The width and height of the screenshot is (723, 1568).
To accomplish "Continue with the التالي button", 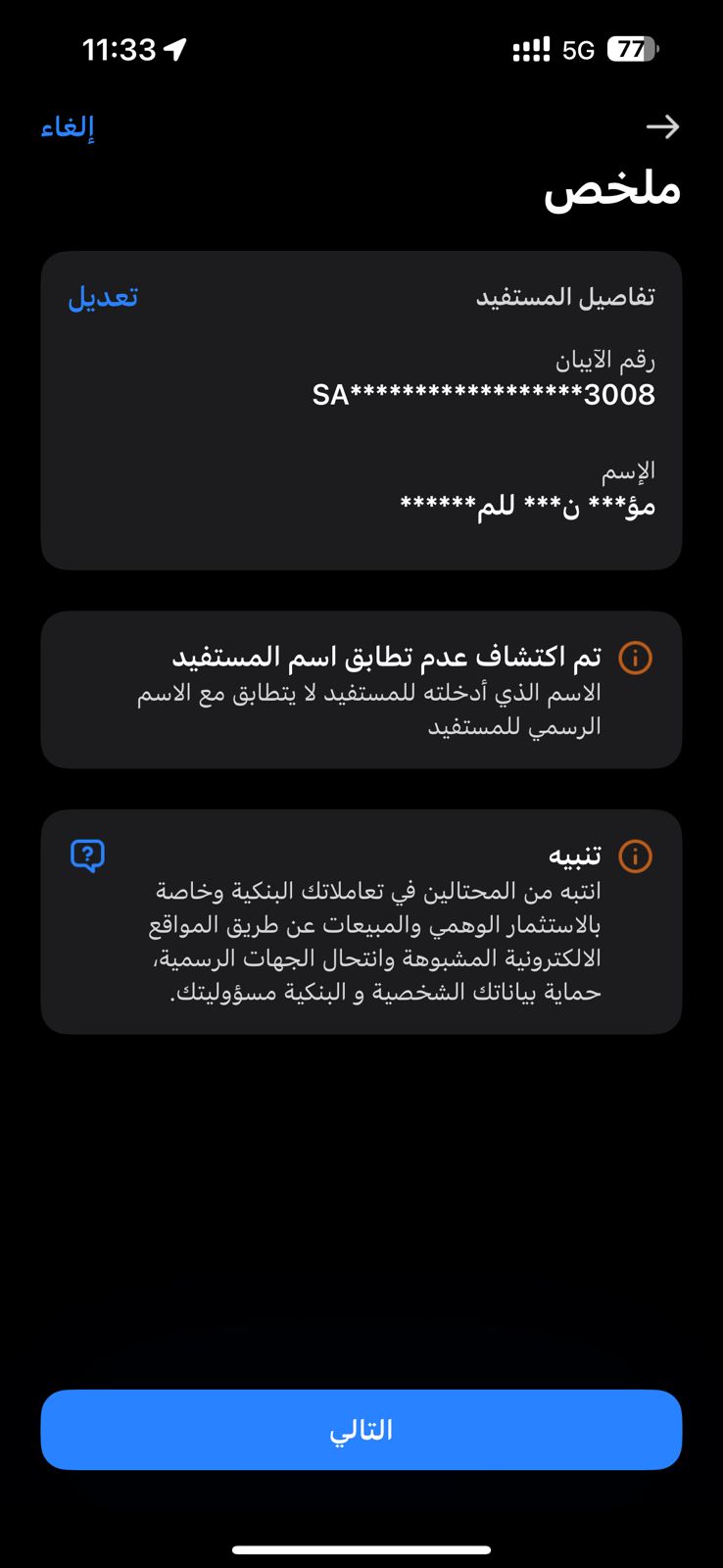I will click(x=361, y=1430).
